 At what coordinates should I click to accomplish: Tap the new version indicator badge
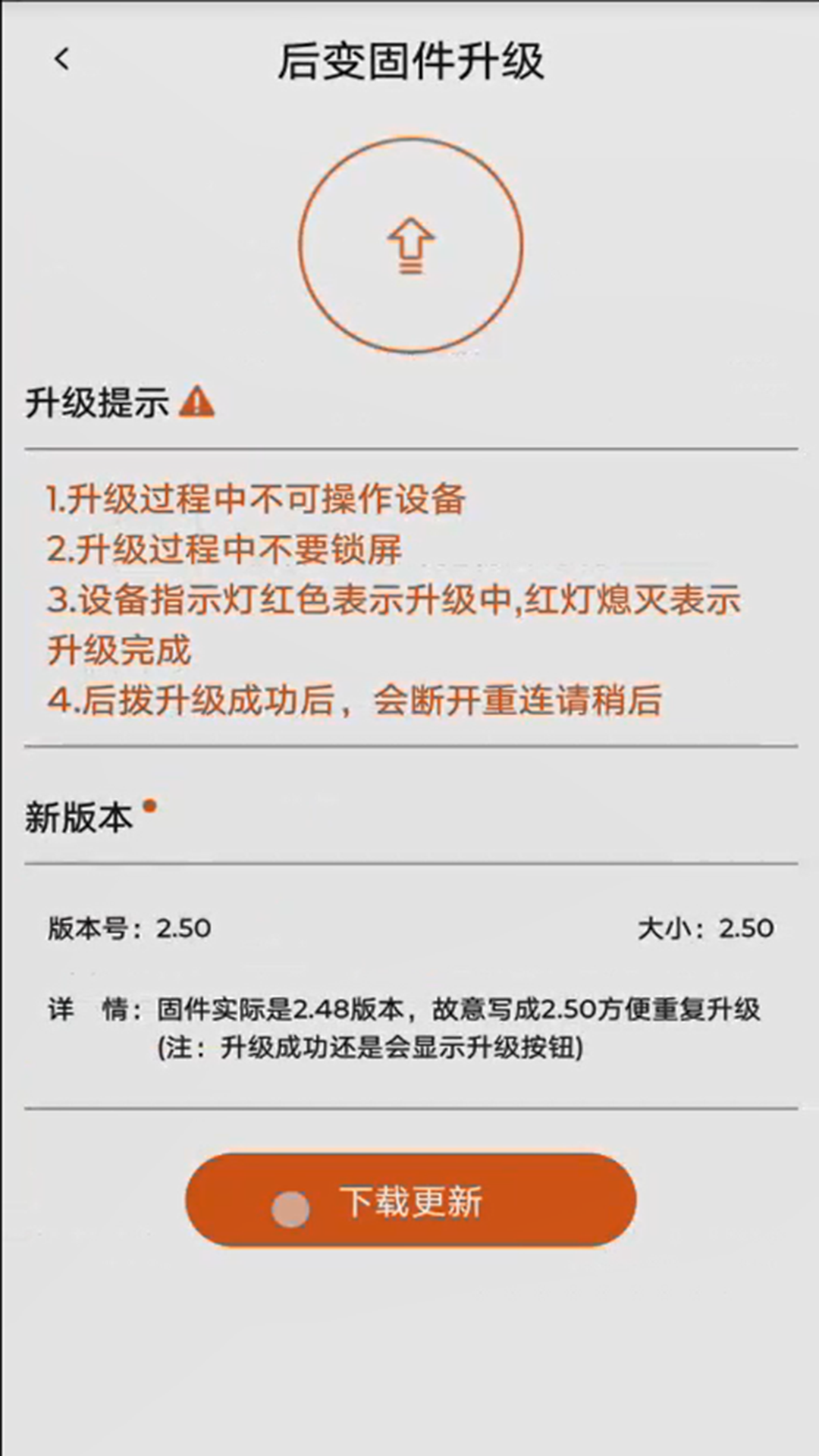pos(152,806)
